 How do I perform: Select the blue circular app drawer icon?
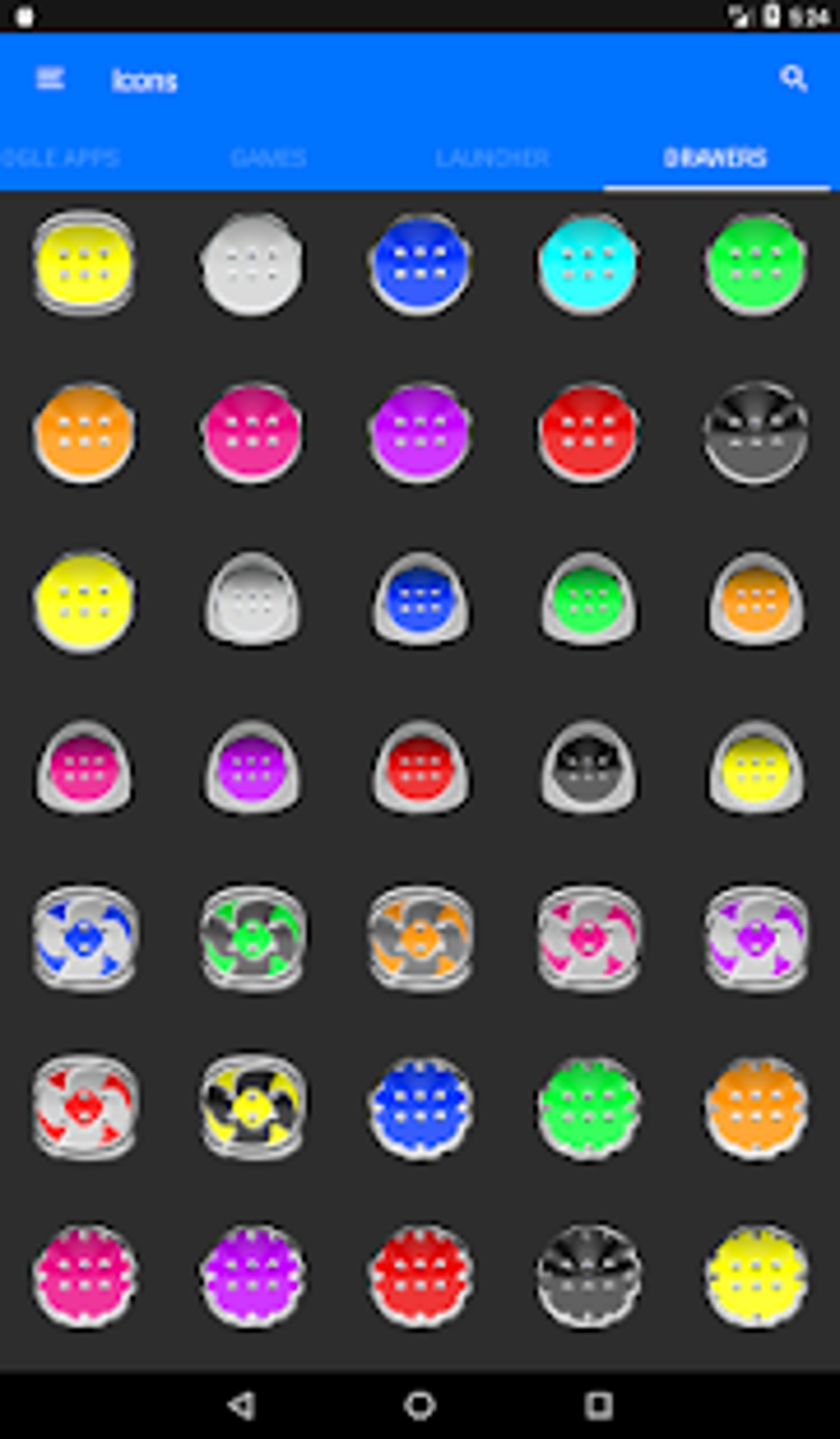click(420, 265)
